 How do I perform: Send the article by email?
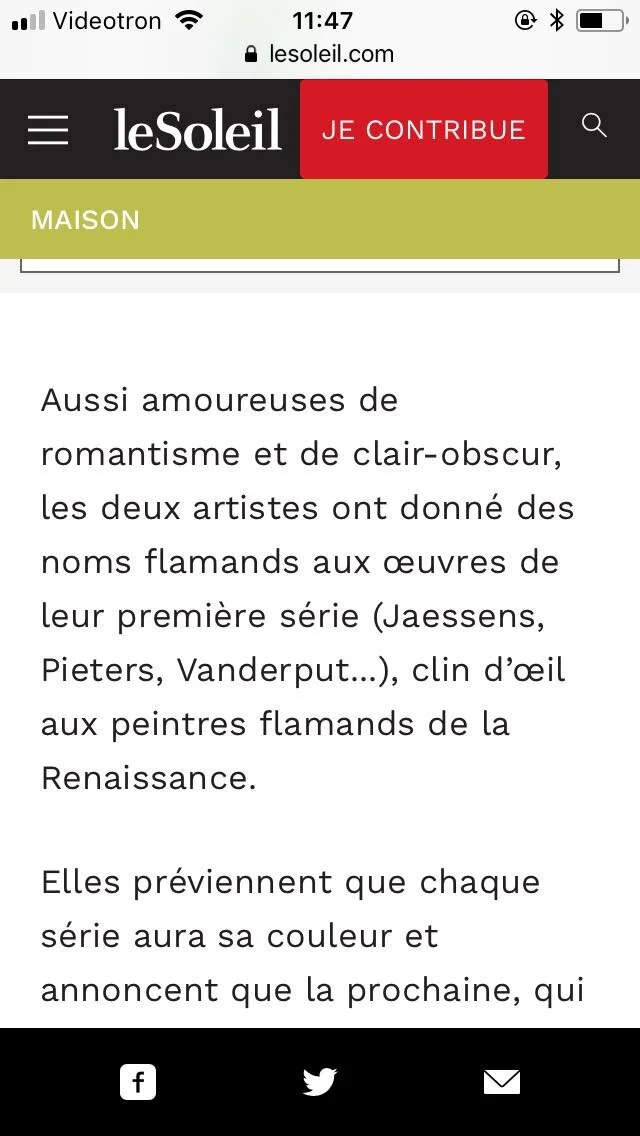[502, 1082]
